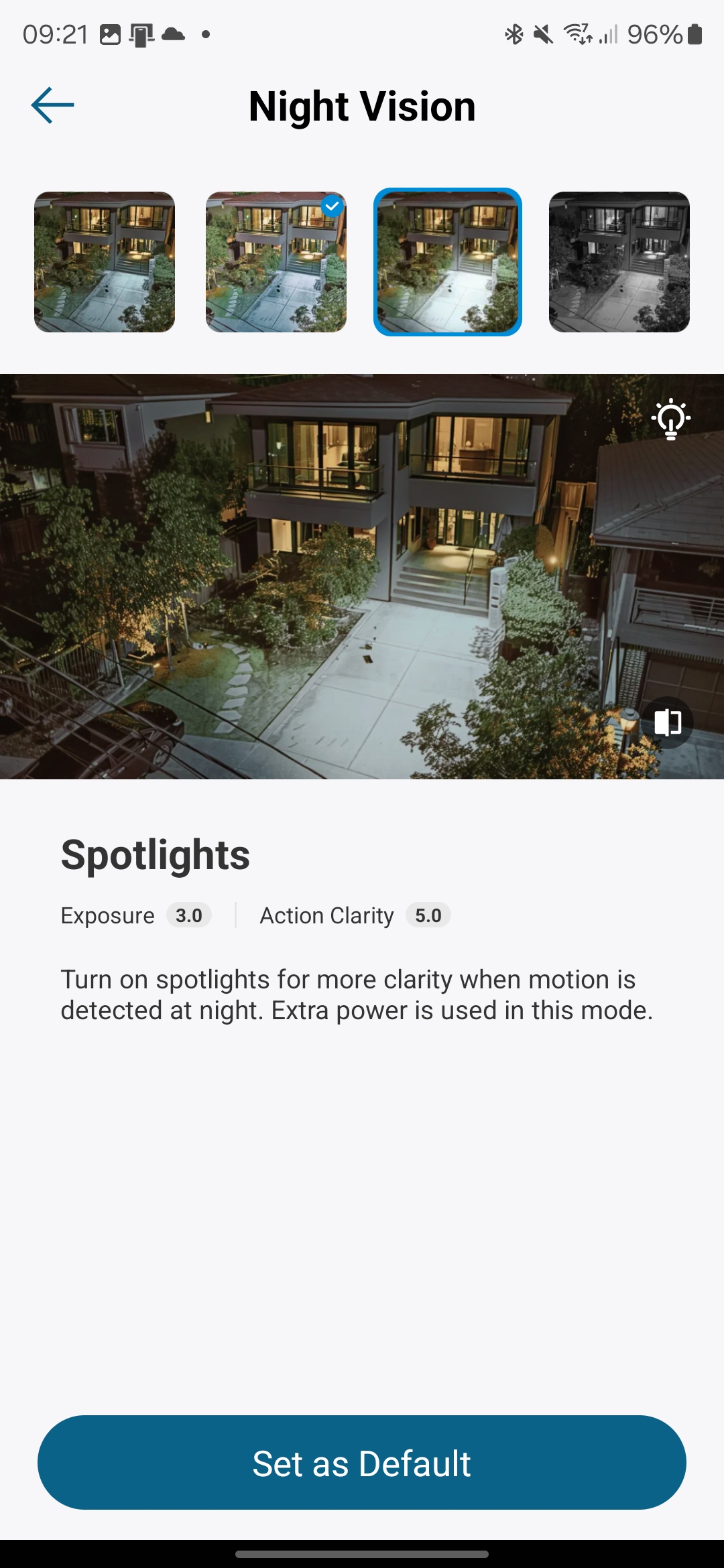Select the highlighted Spotlights mode thumbnail
Viewport: 724px width, 1568px height.
tap(448, 262)
